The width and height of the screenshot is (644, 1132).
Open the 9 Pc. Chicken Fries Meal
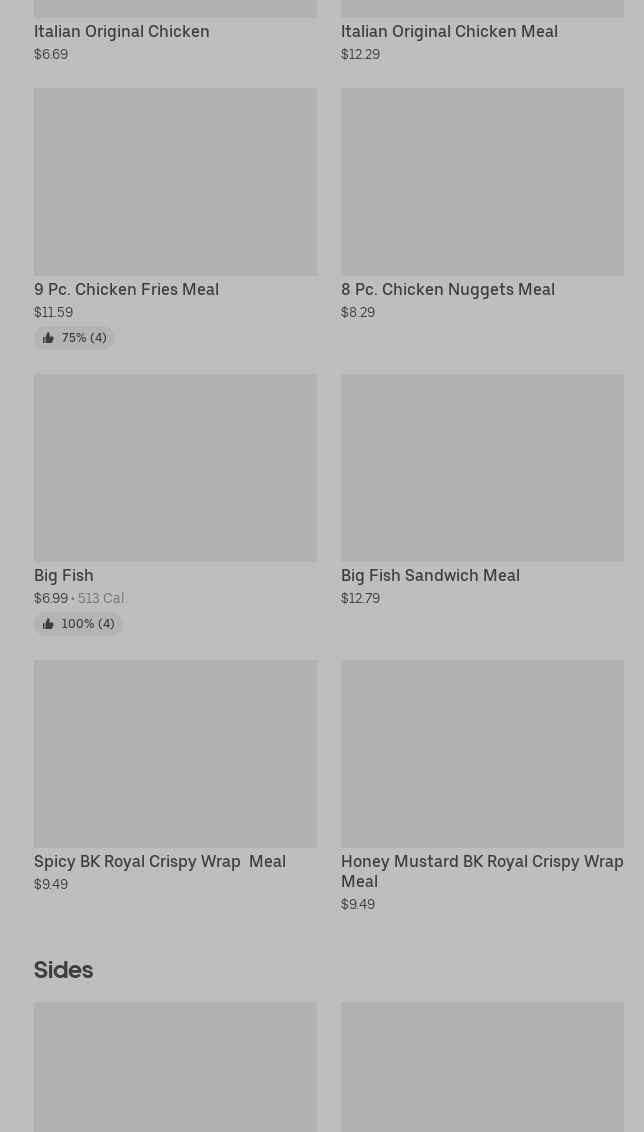[x=175, y=182]
